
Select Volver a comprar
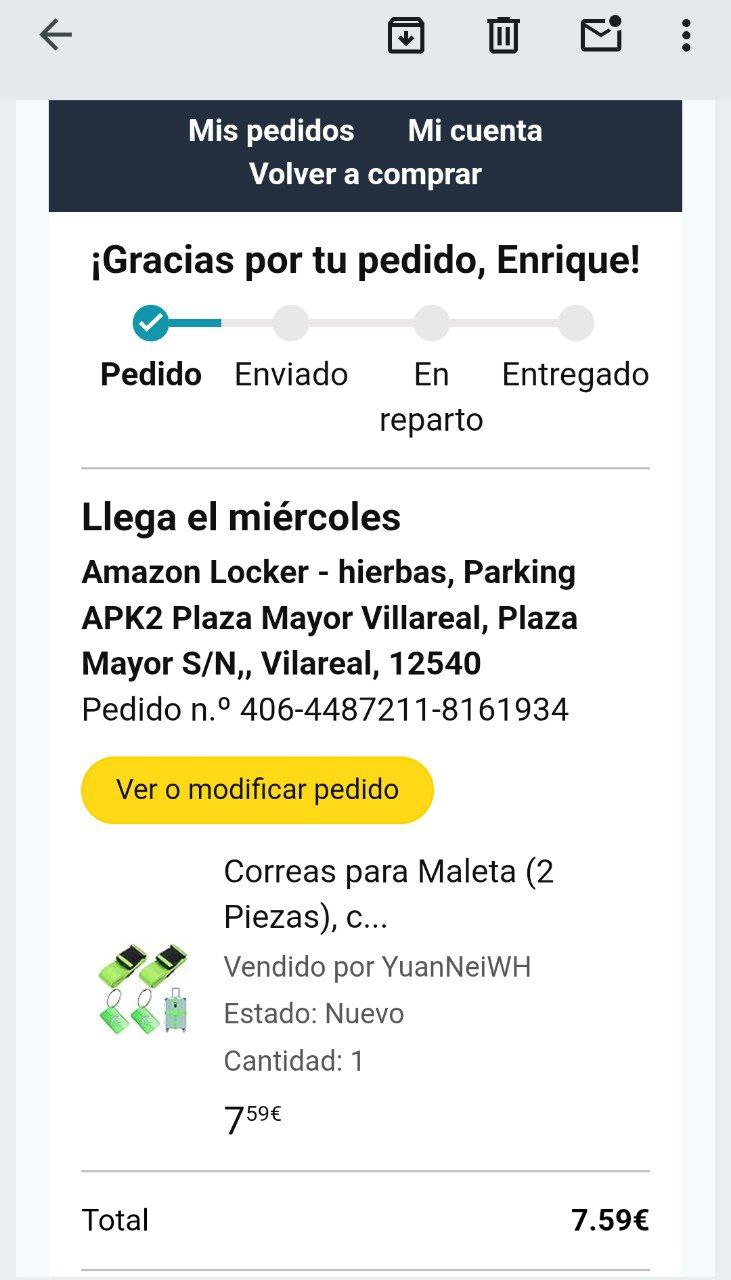tap(365, 174)
